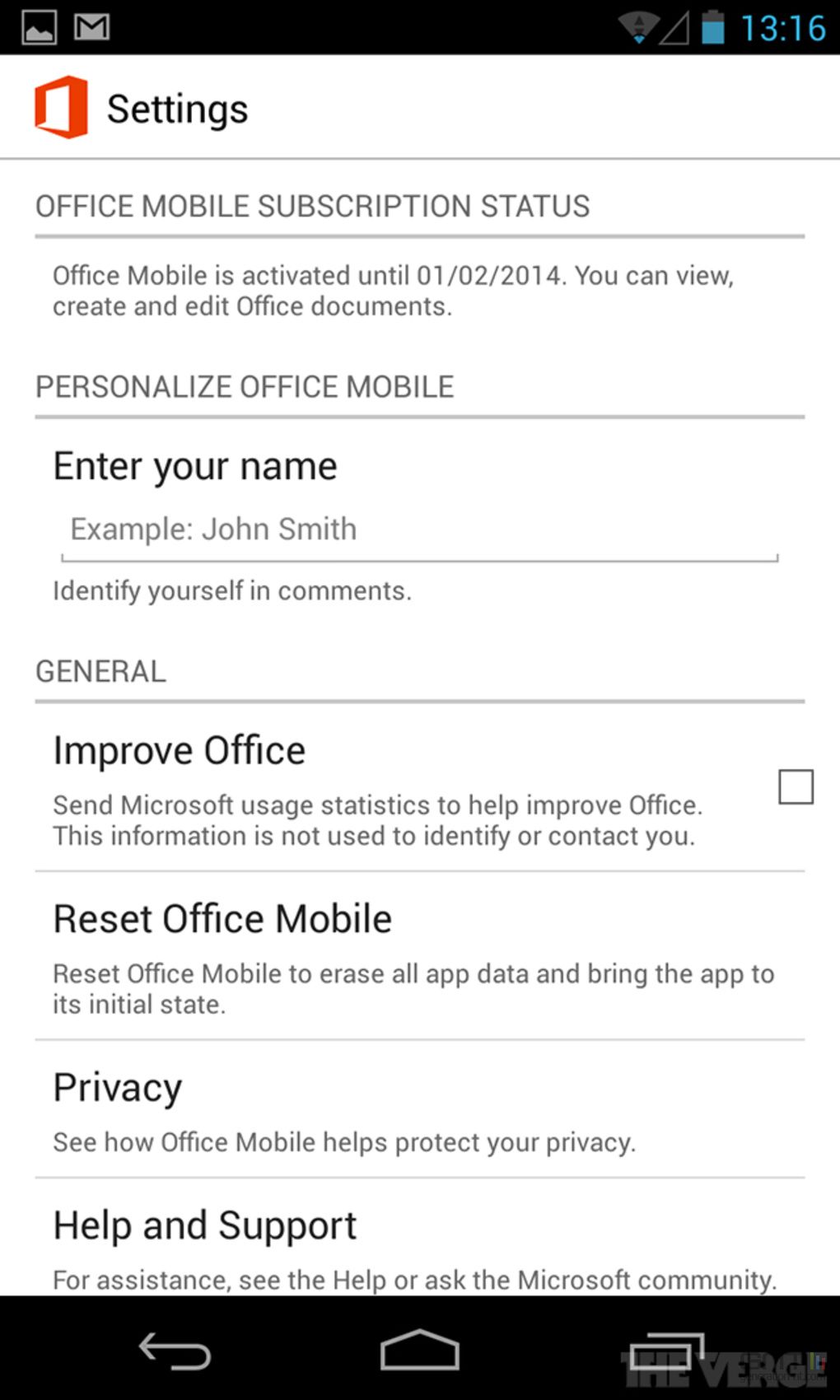Image resolution: width=840 pixels, height=1400 pixels.
Task: Select the GENERAL section header
Action: coord(100,670)
